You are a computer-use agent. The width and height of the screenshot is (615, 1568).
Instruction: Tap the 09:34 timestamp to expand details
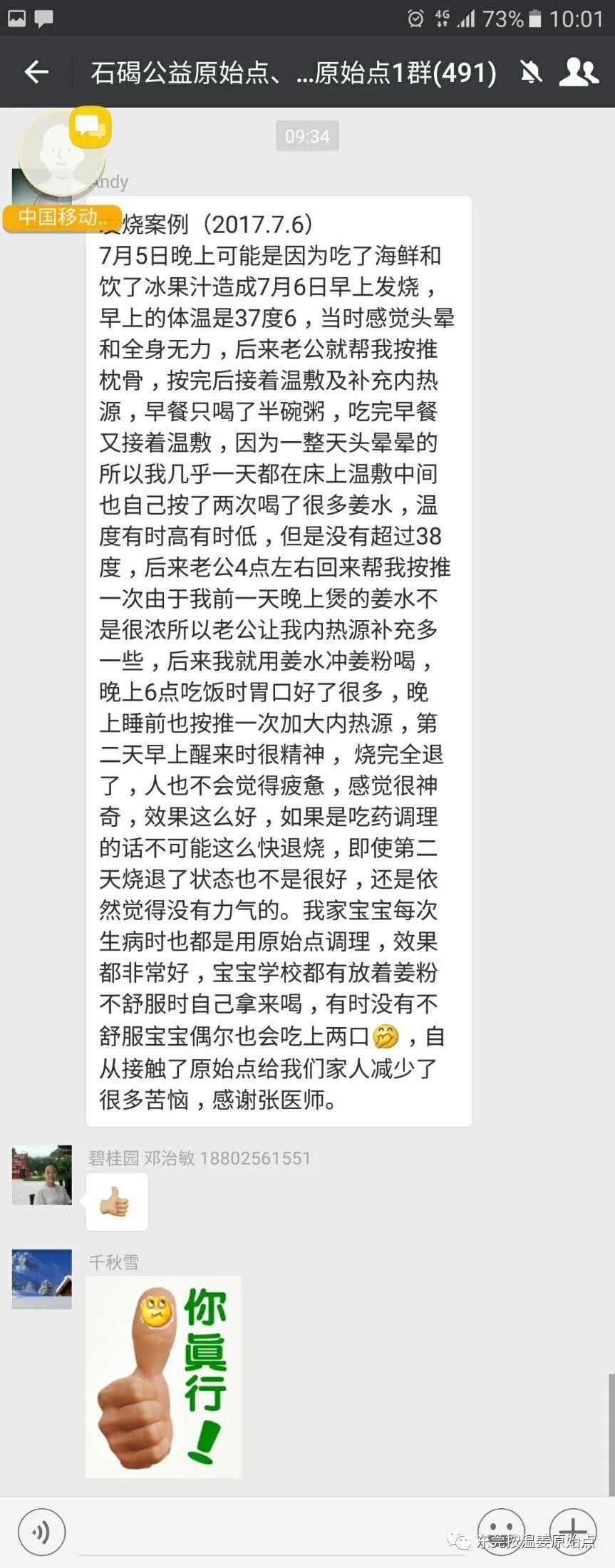click(306, 137)
